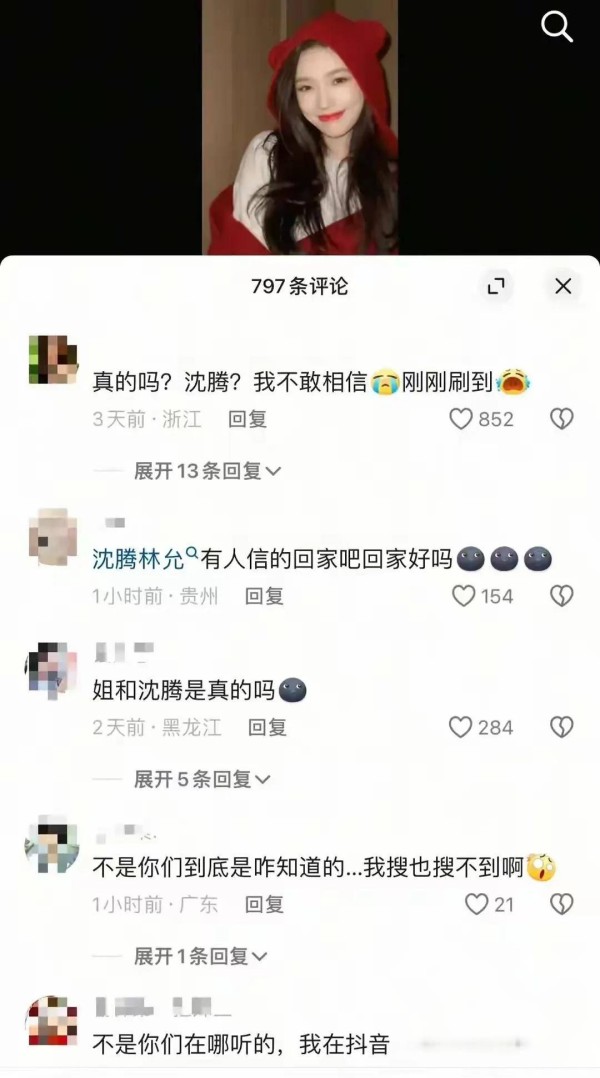This screenshot has height=1078, width=600.
Task: Close the comments panel
Action: tap(563, 286)
